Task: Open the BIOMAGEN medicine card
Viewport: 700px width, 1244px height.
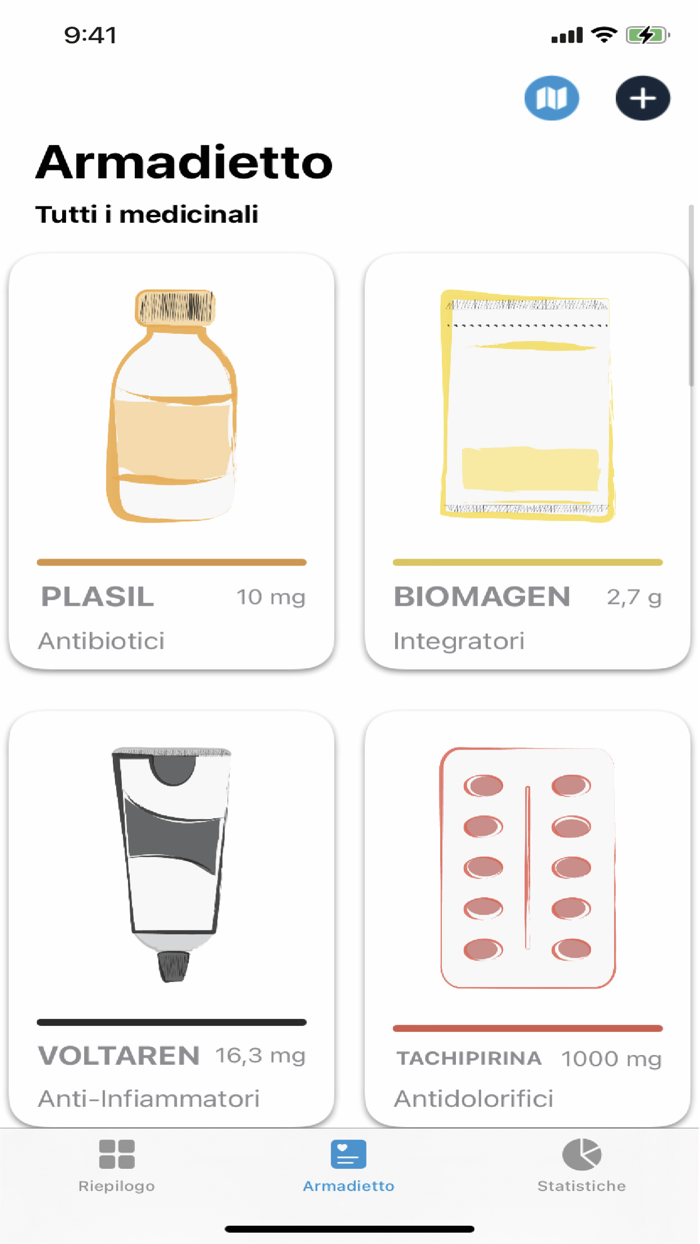Action: click(528, 461)
